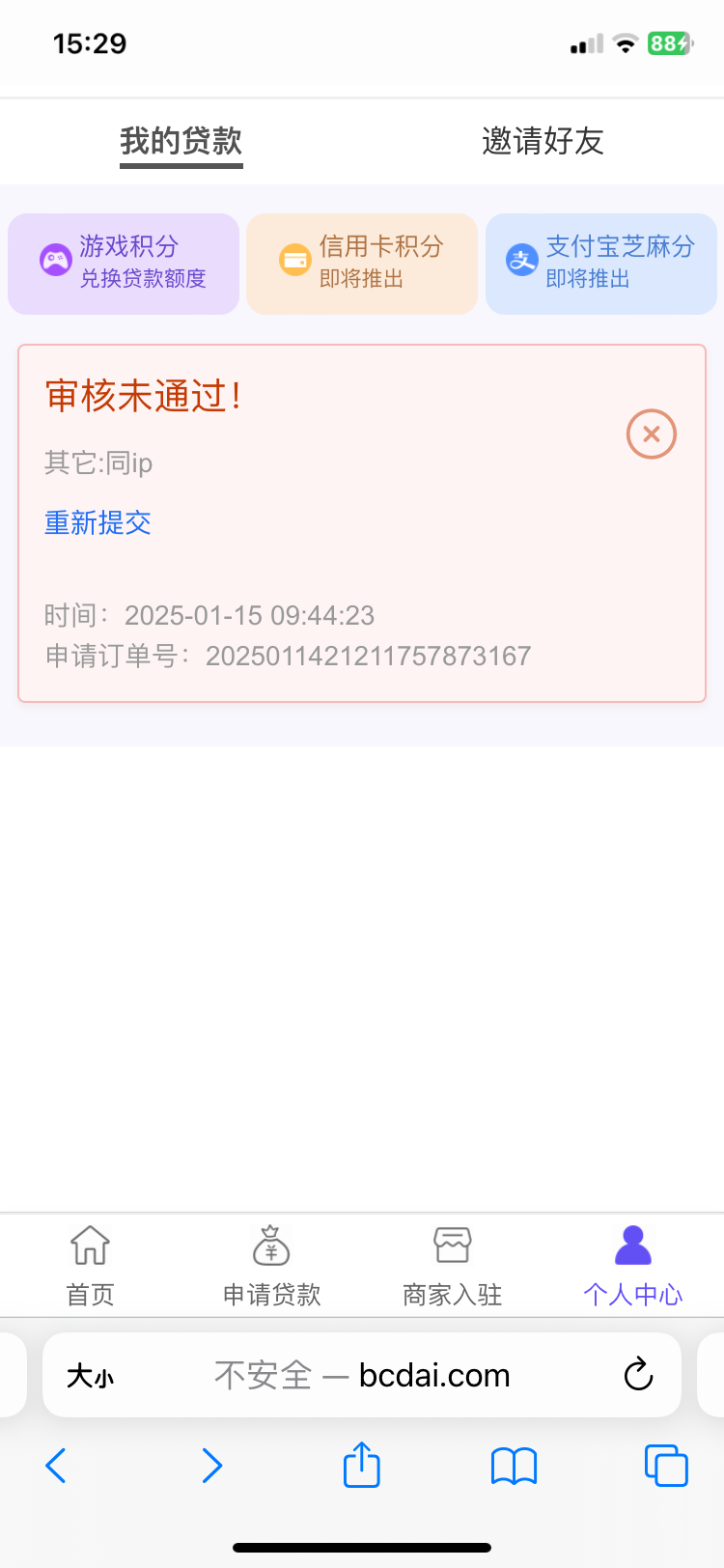
Task: Switch to the 邀请好友 tab
Action: pyautogui.click(x=543, y=141)
